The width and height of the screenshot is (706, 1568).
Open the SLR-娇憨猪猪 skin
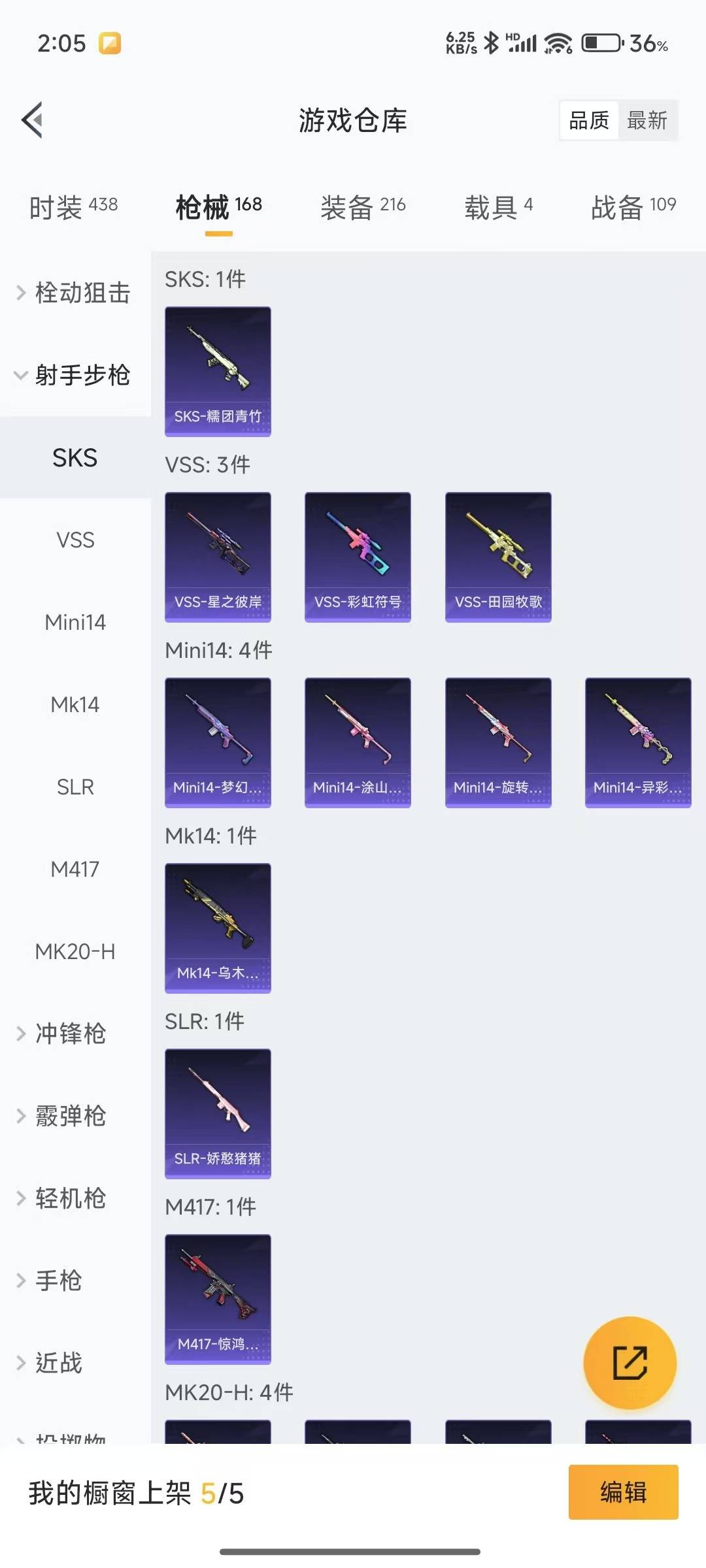tap(218, 1113)
